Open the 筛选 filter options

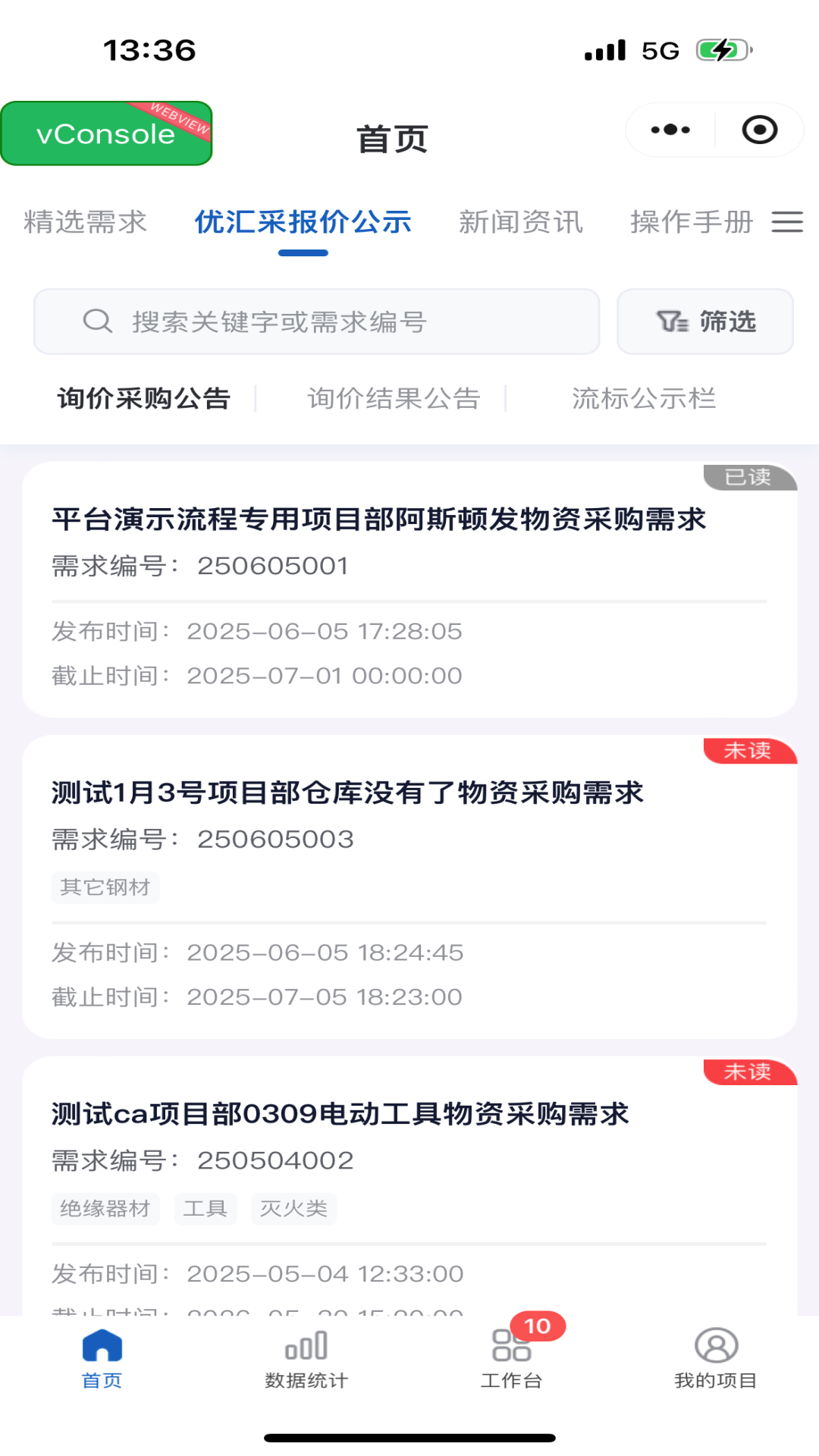(705, 322)
